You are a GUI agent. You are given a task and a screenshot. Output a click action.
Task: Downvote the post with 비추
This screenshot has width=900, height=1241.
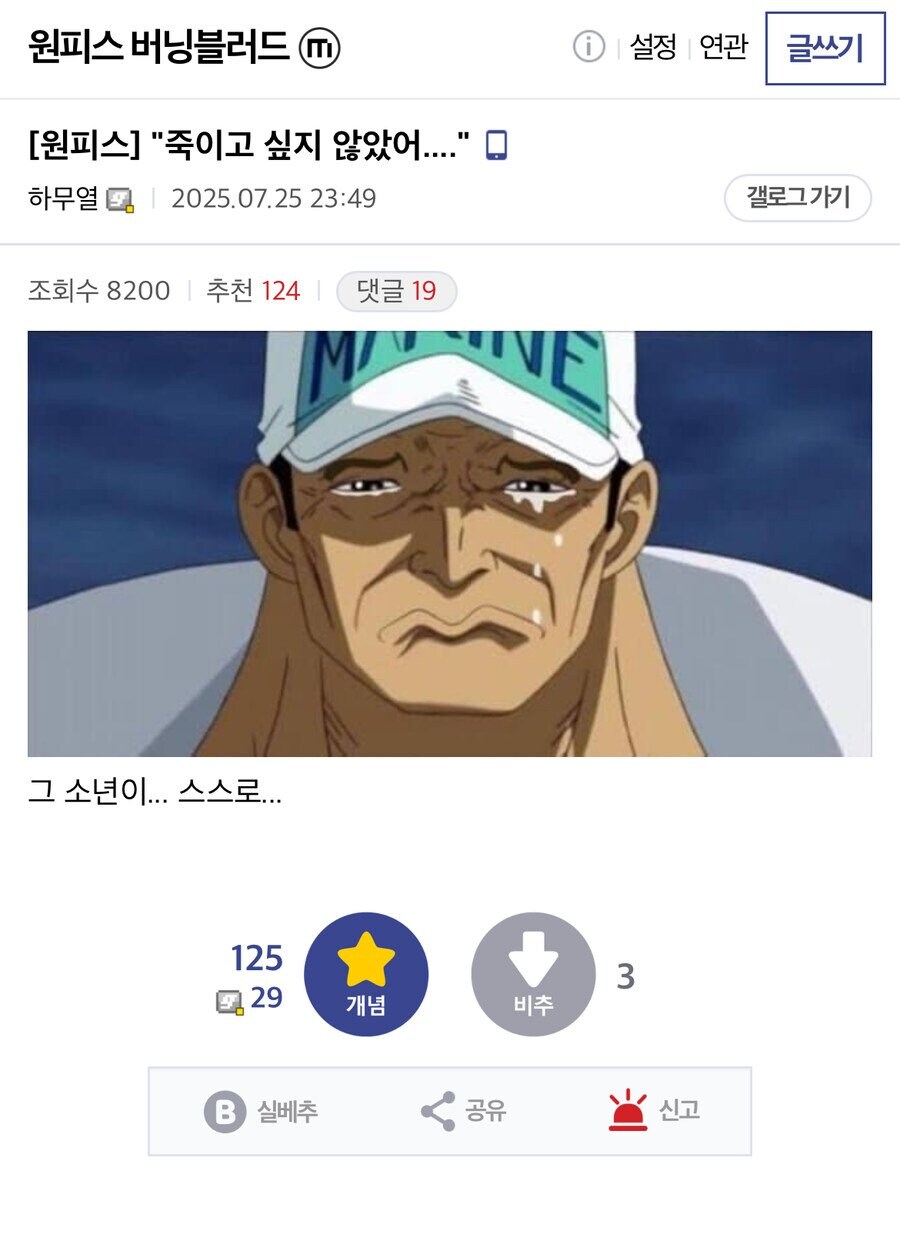point(533,974)
